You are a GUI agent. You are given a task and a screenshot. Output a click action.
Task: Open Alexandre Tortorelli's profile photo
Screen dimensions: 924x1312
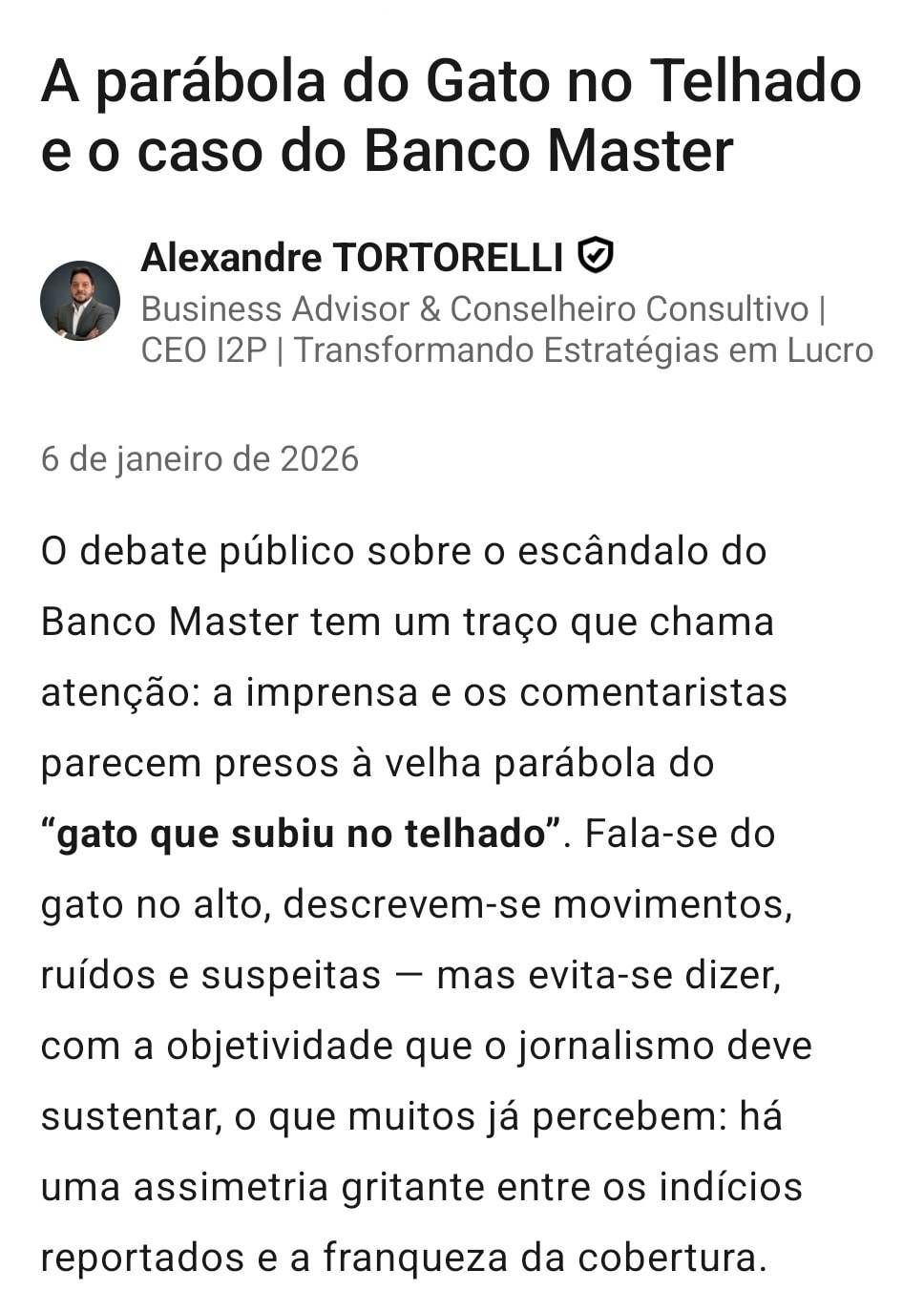[80, 301]
